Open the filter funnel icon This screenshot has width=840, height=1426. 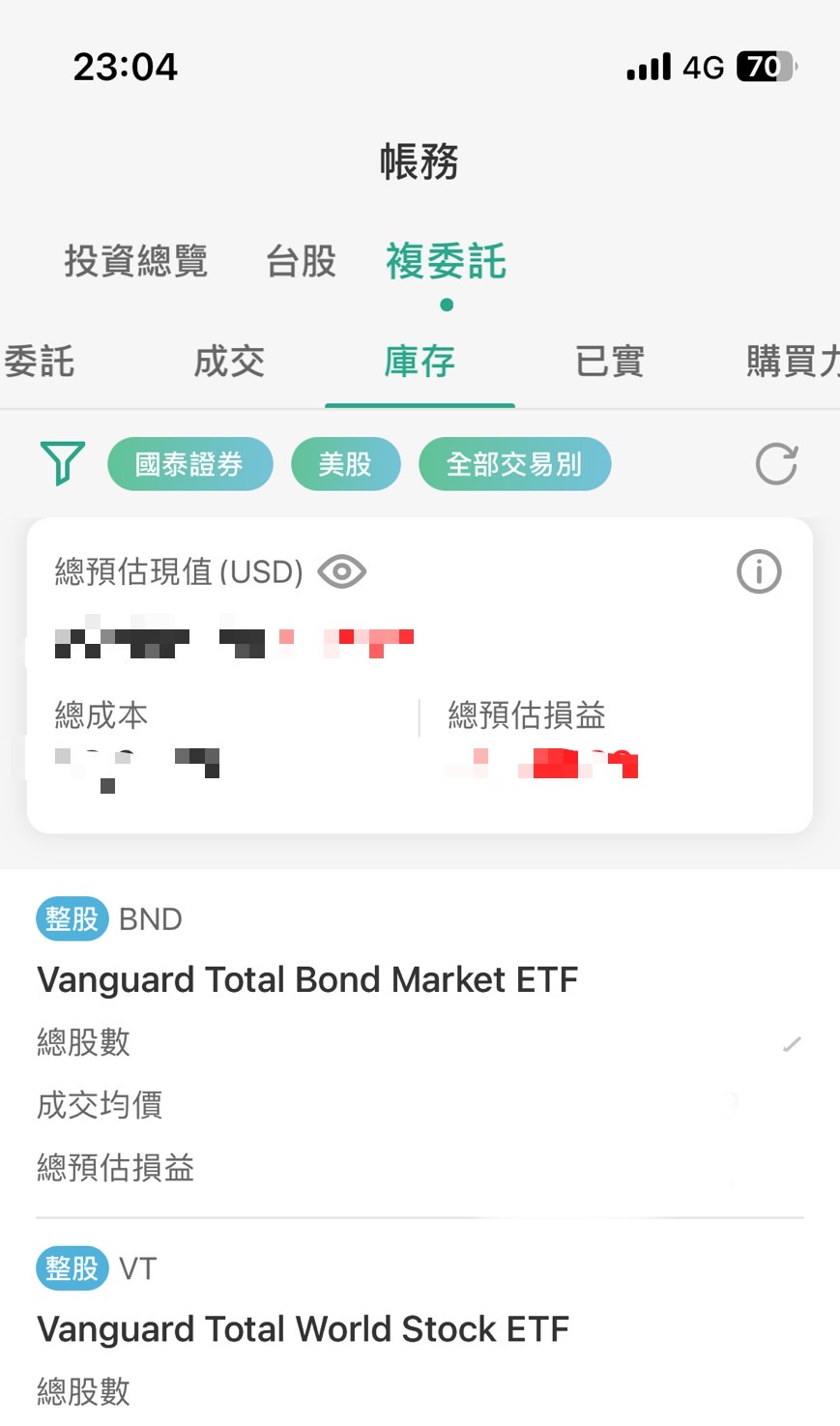click(63, 463)
